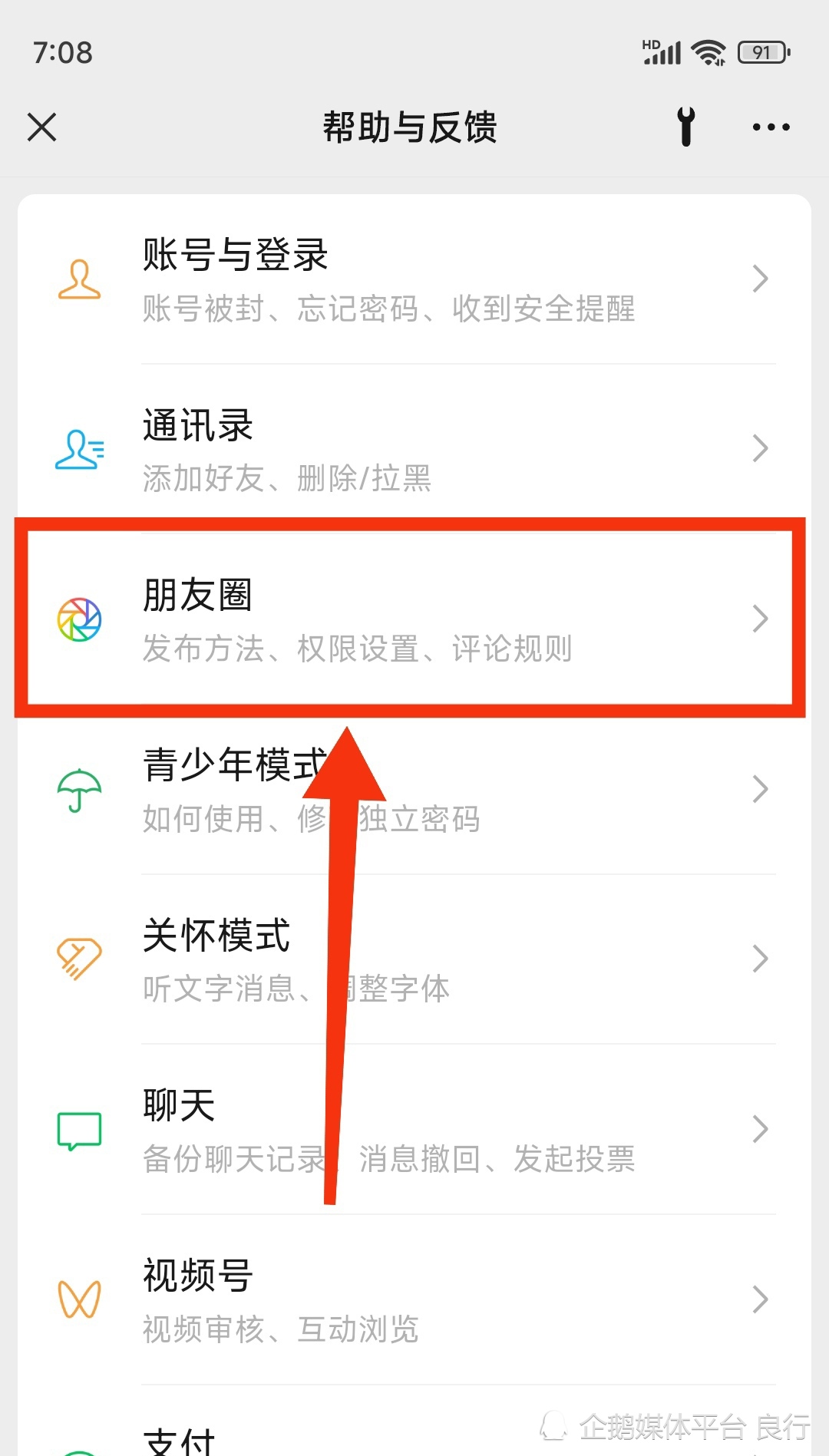Open the wrench repair tools icon
This screenshot has height=1456, width=829.
pos(686,127)
